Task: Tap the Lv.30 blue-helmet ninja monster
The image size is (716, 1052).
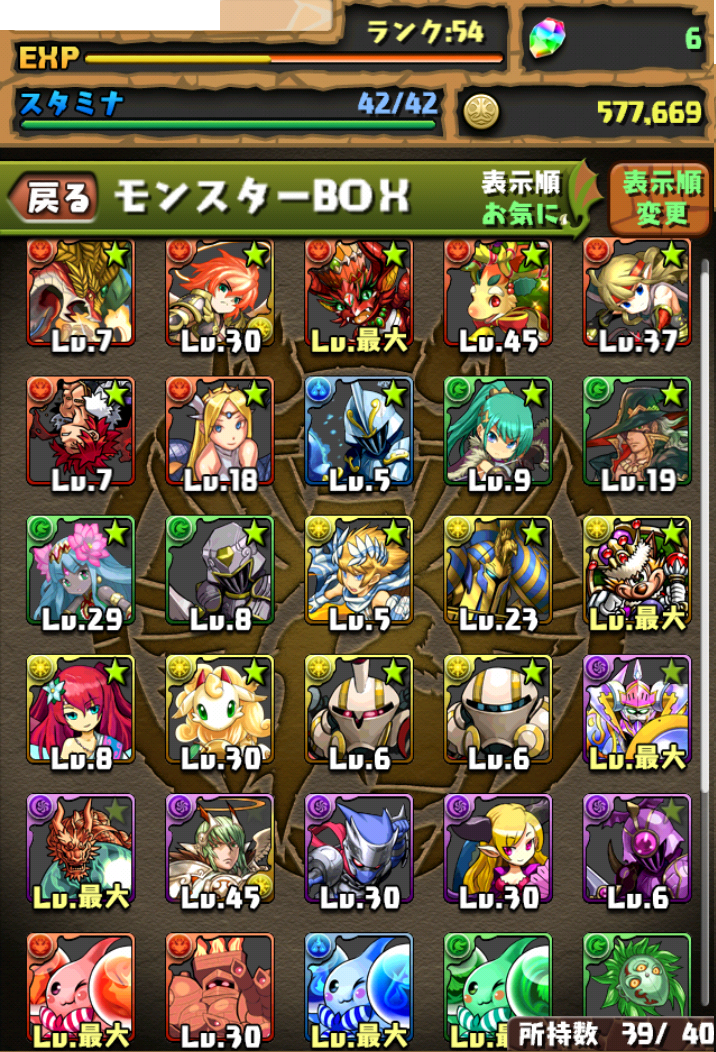Action: click(x=359, y=850)
